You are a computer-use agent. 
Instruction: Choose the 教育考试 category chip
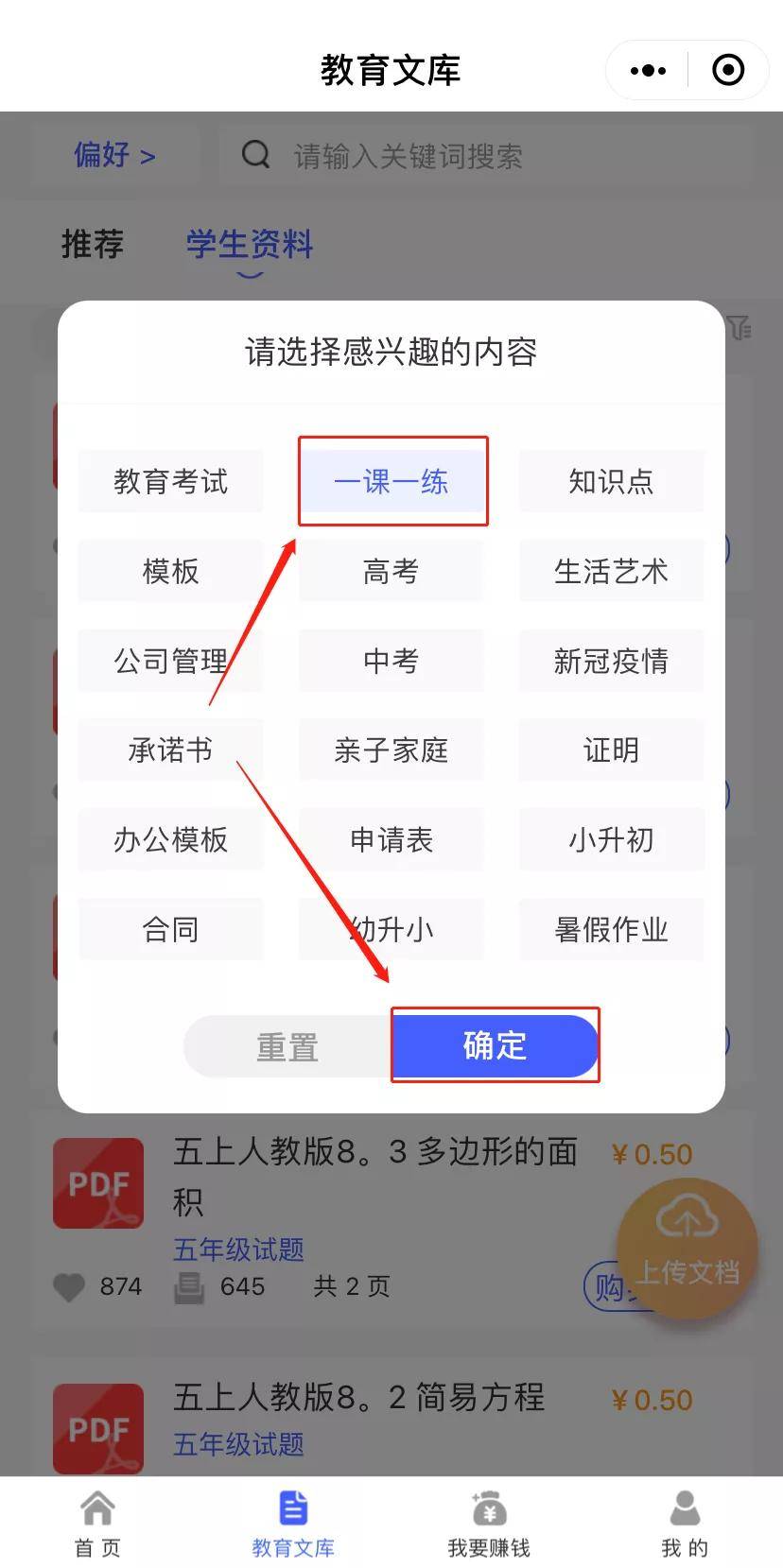click(x=170, y=482)
